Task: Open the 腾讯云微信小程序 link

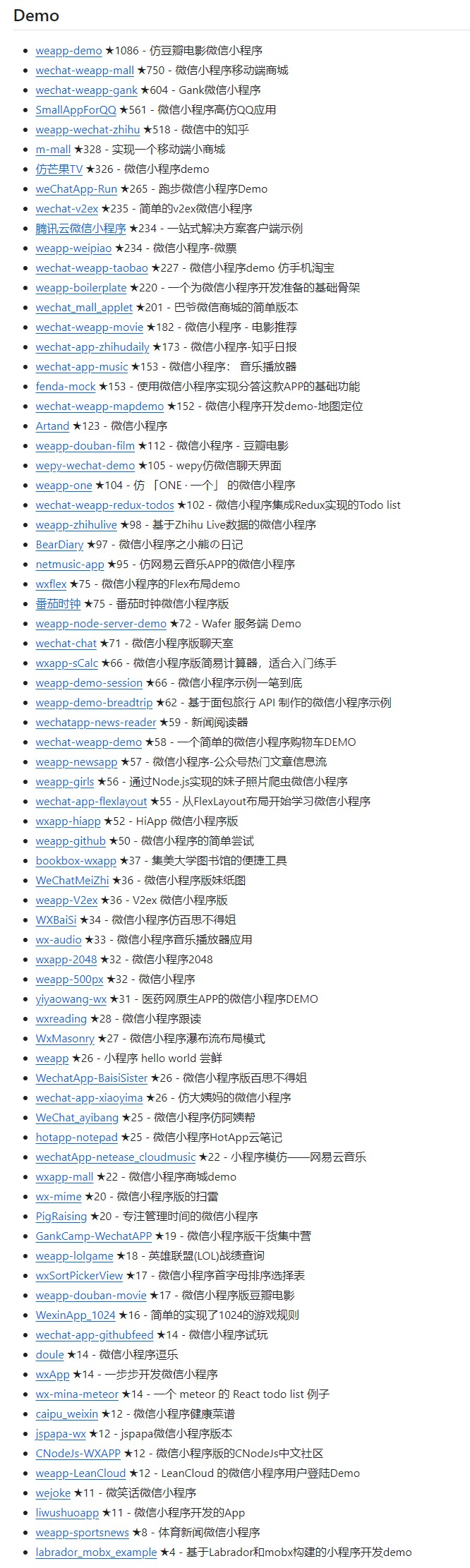Action: [x=80, y=228]
